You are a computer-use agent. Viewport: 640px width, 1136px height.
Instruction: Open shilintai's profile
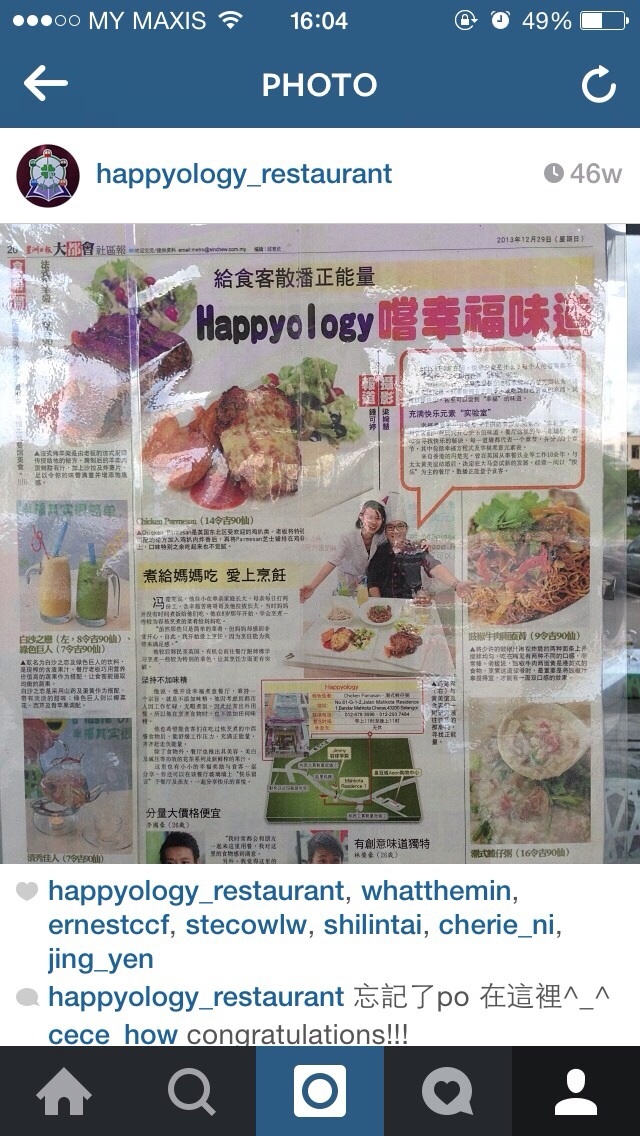(374, 925)
